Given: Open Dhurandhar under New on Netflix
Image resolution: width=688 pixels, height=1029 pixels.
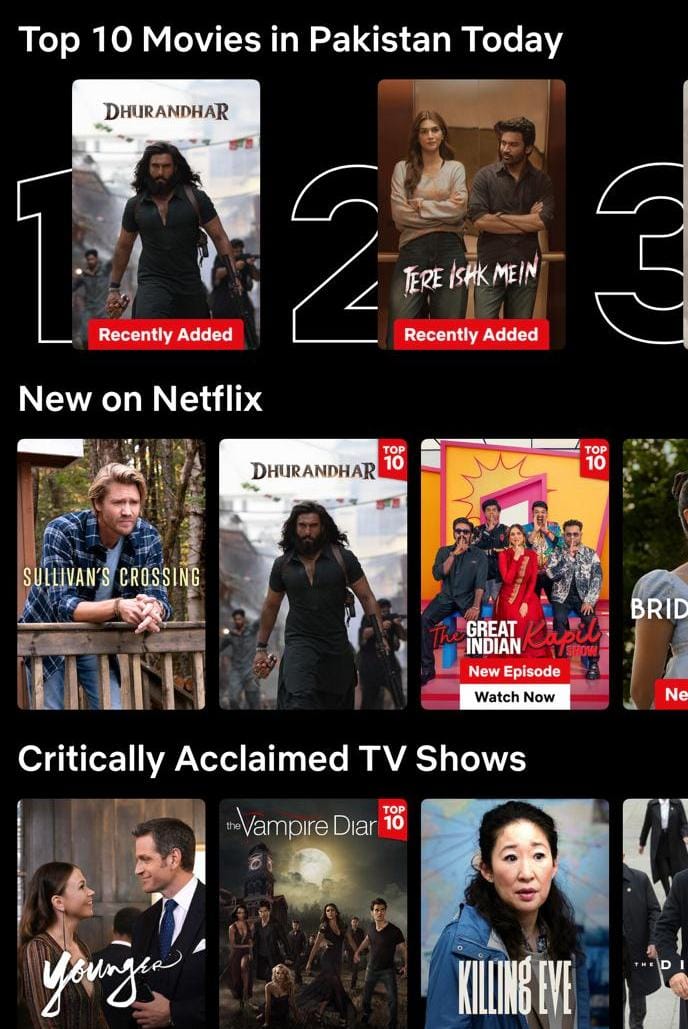Looking at the screenshot, I should coord(312,573).
